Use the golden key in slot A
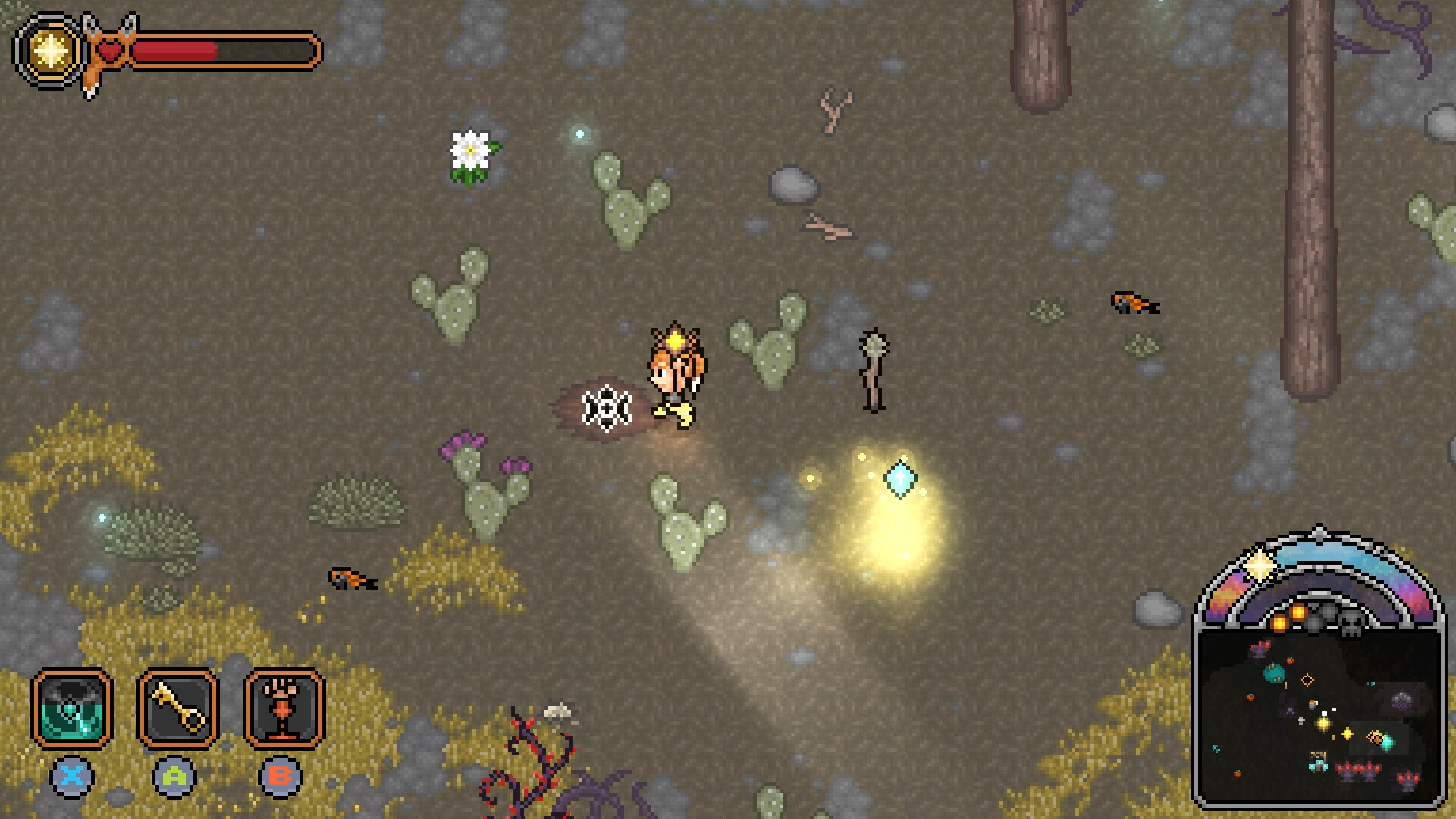The width and height of the screenshot is (1456, 819). pos(177,709)
